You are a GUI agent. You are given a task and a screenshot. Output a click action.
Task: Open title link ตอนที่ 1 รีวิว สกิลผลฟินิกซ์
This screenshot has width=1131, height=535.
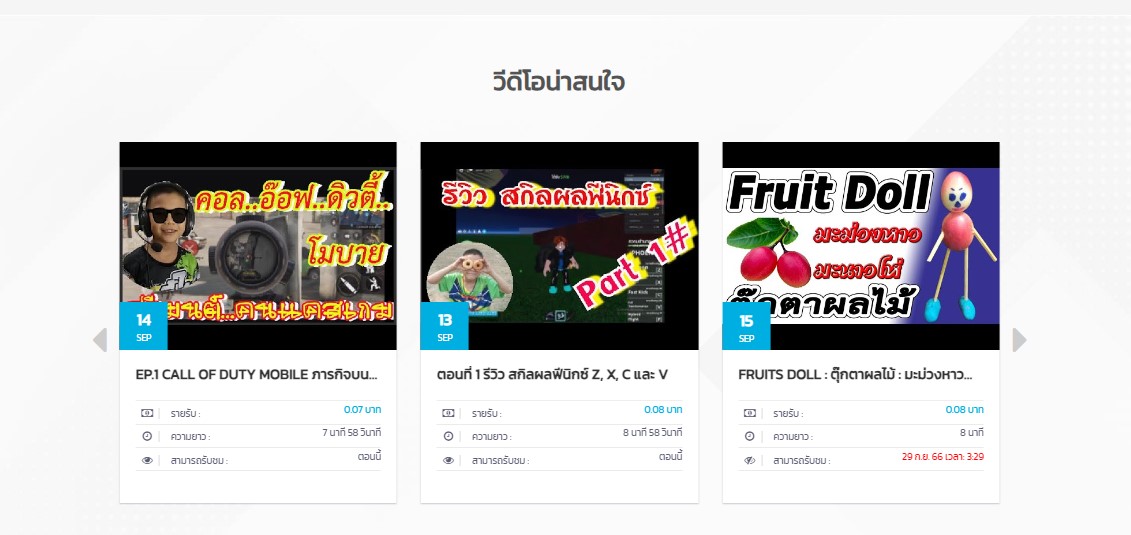click(552, 375)
